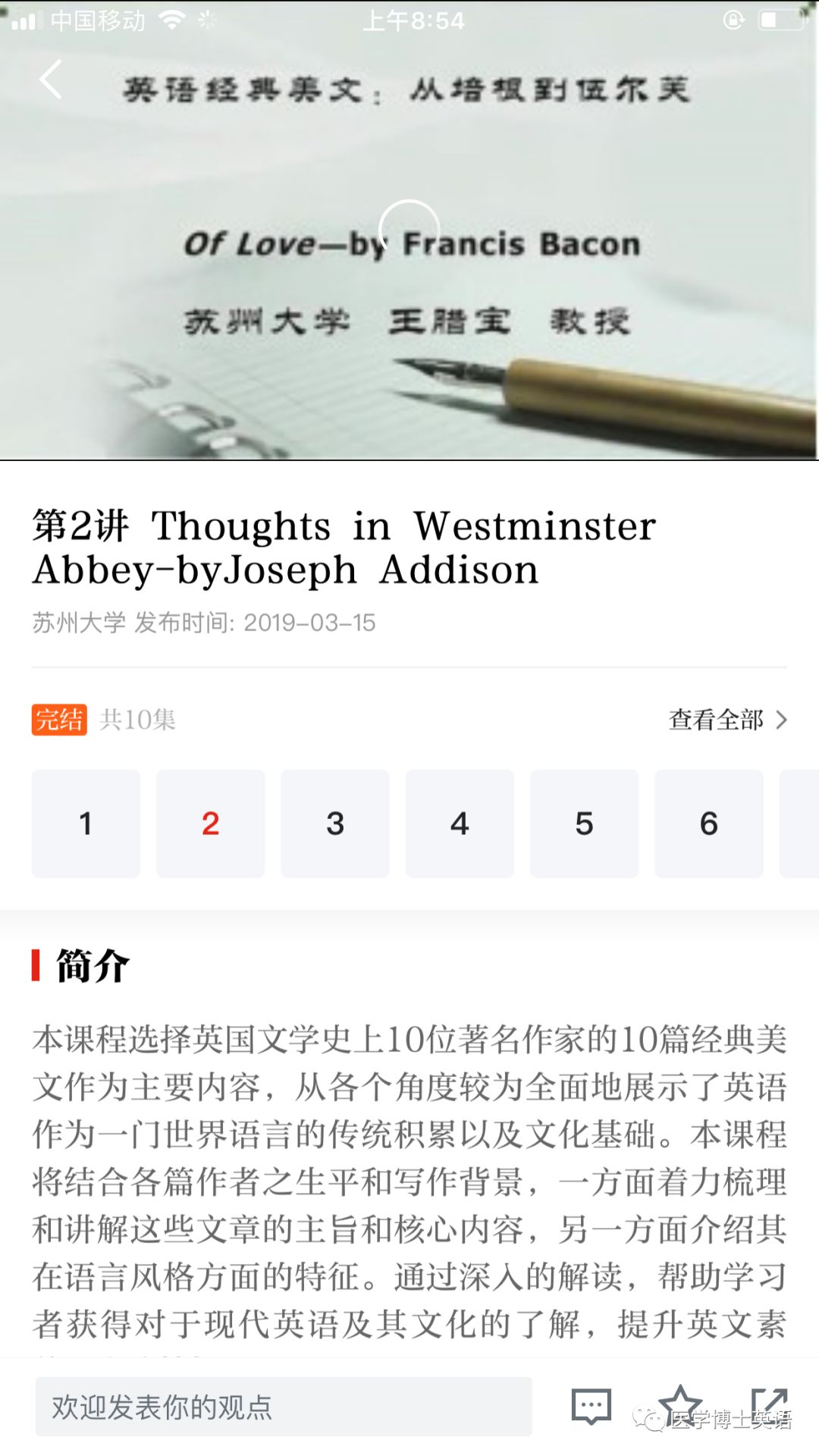This screenshot has height=1456, width=819.
Task: Switch to episode 2
Action: [210, 824]
